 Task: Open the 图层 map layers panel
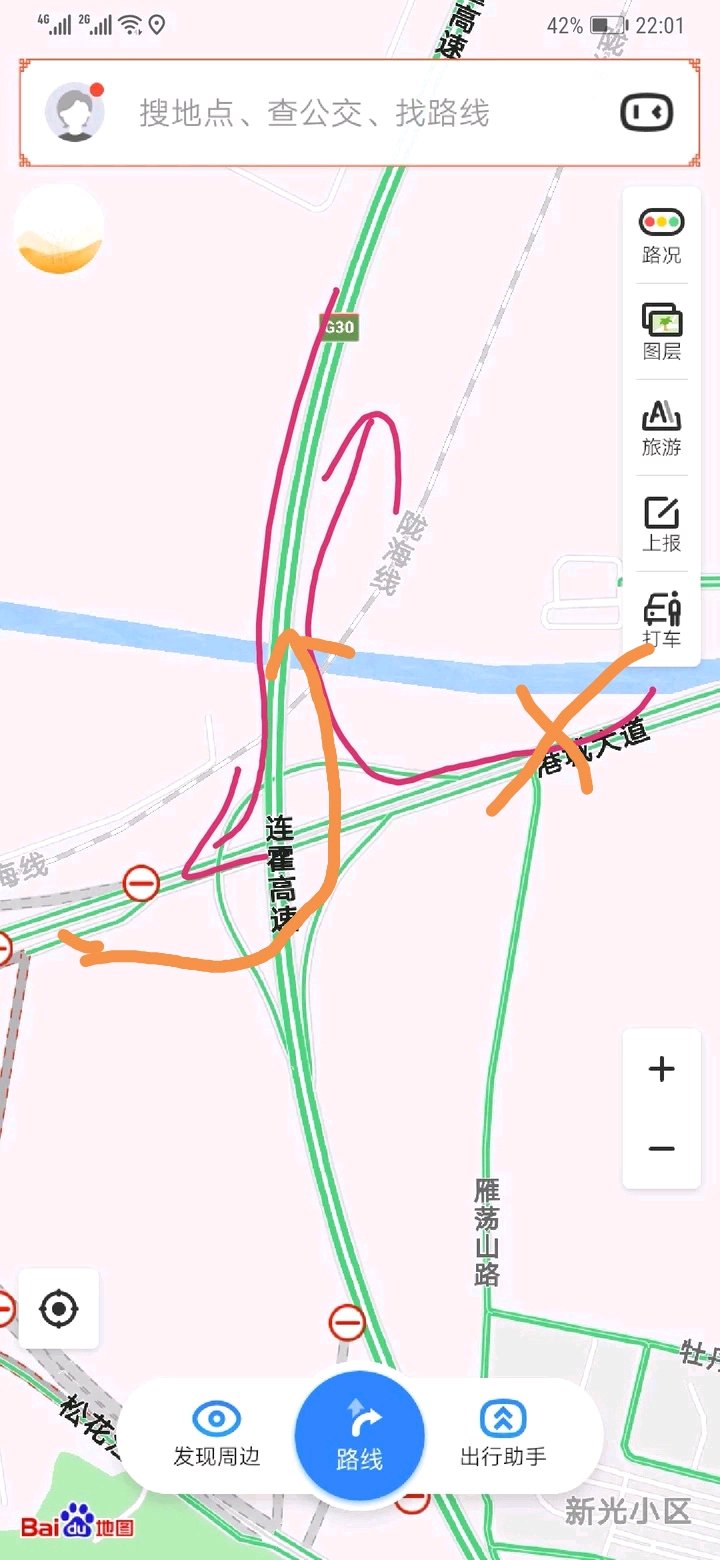pos(661,332)
